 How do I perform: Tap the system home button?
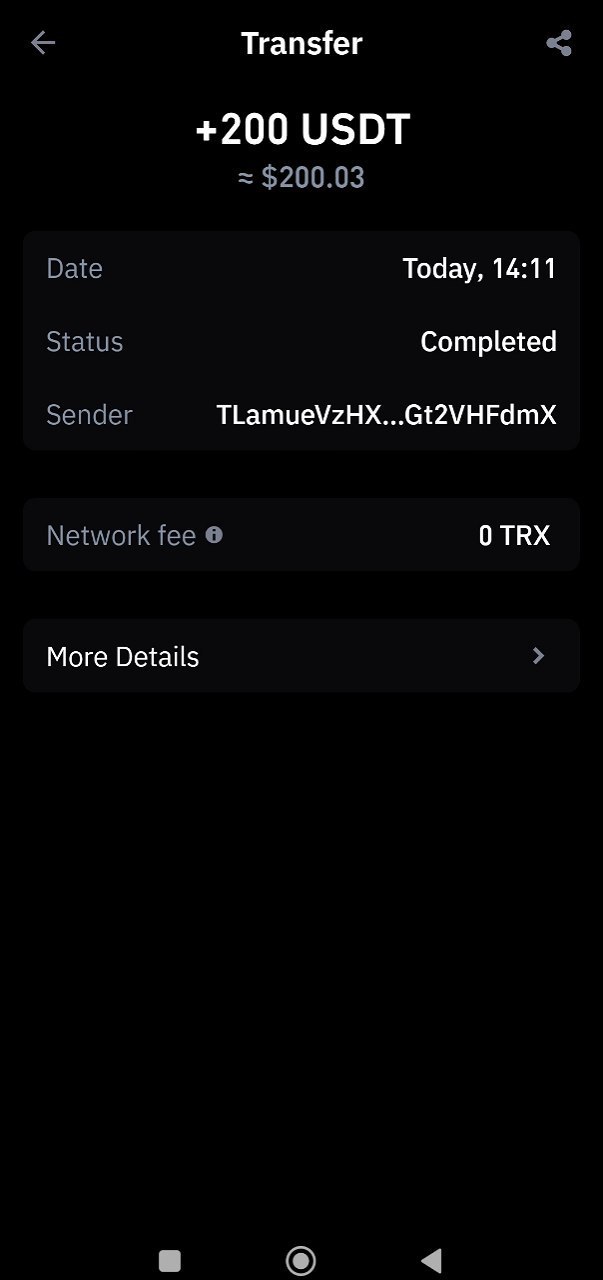[x=301, y=1260]
